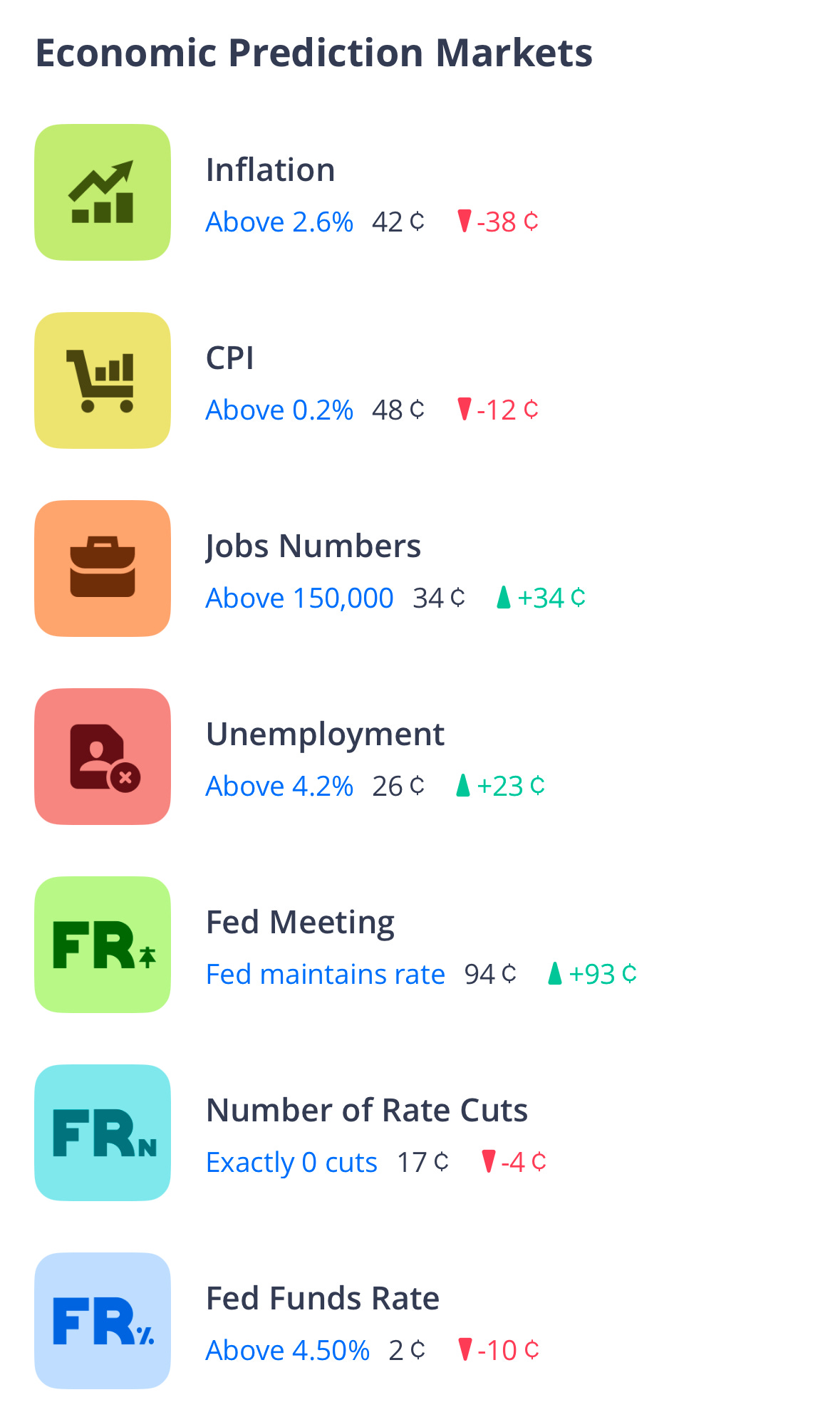Viewport: 840px width, 1422px height.
Task: View the Unemployment market
Action: pyautogui.click(x=325, y=735)
